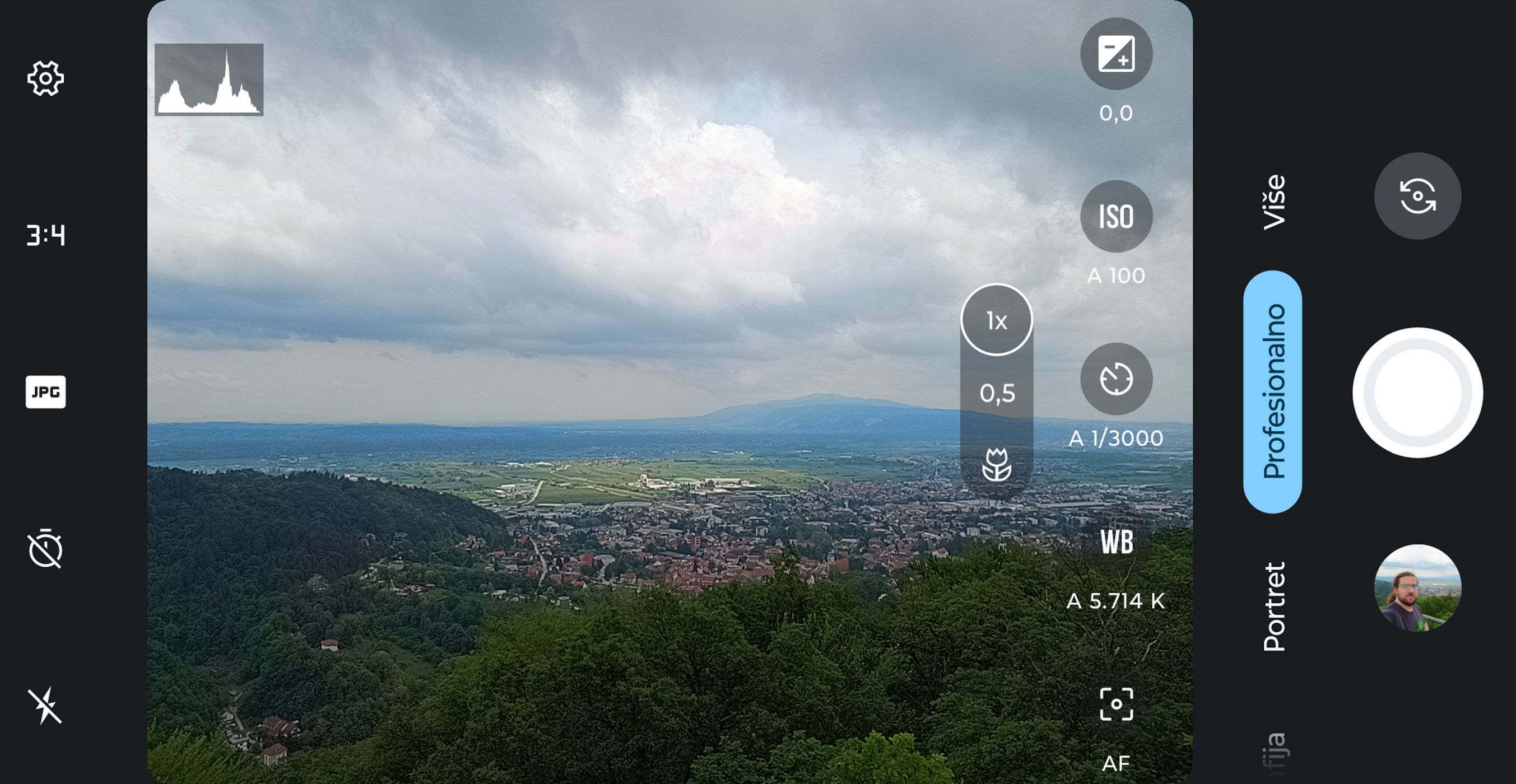1516x784 pixels.
Task: Take a photo with shutter button
Action: point(1417,393)
